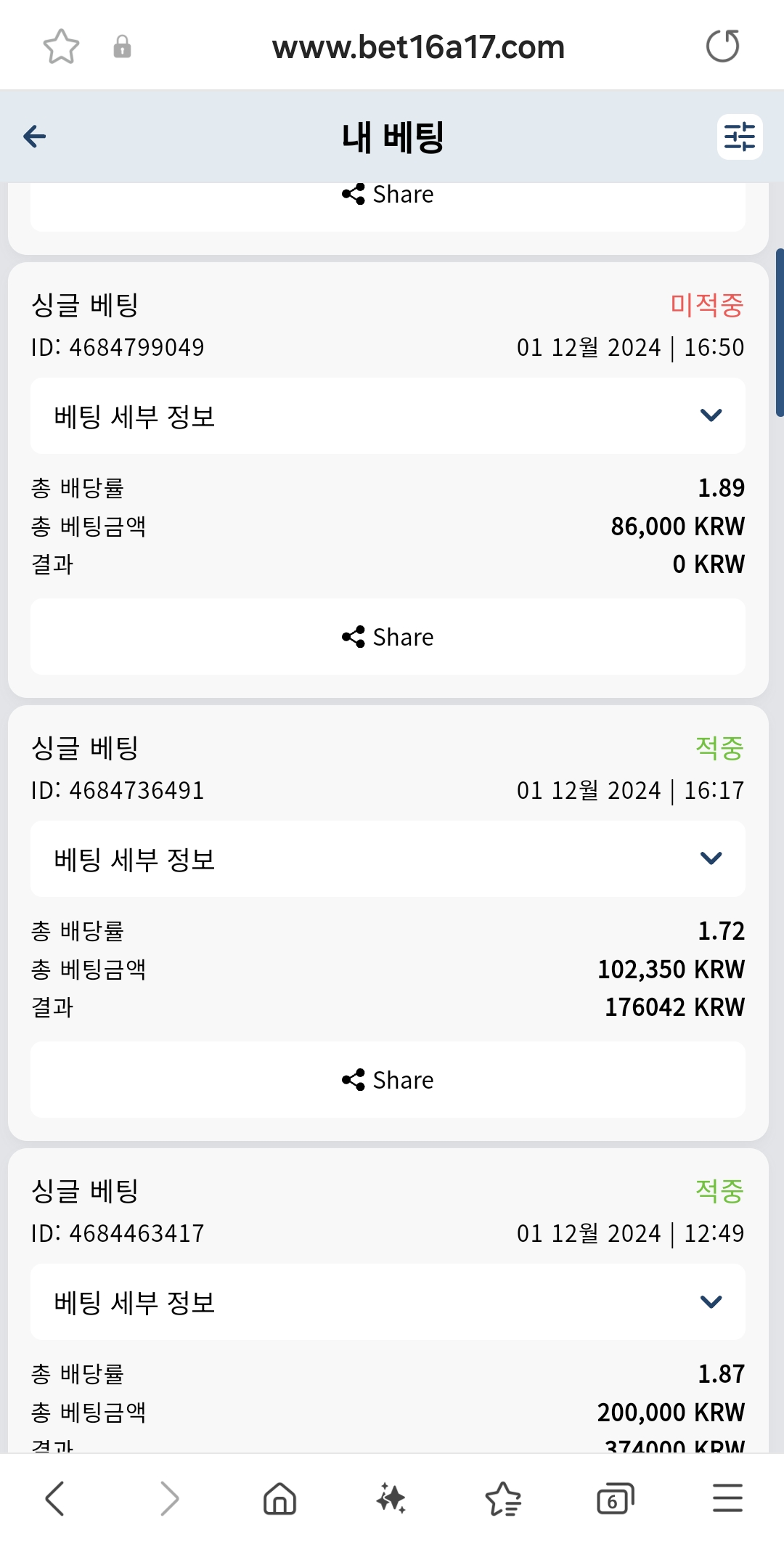Bookmark this page with the star icon

click(61, 47)
